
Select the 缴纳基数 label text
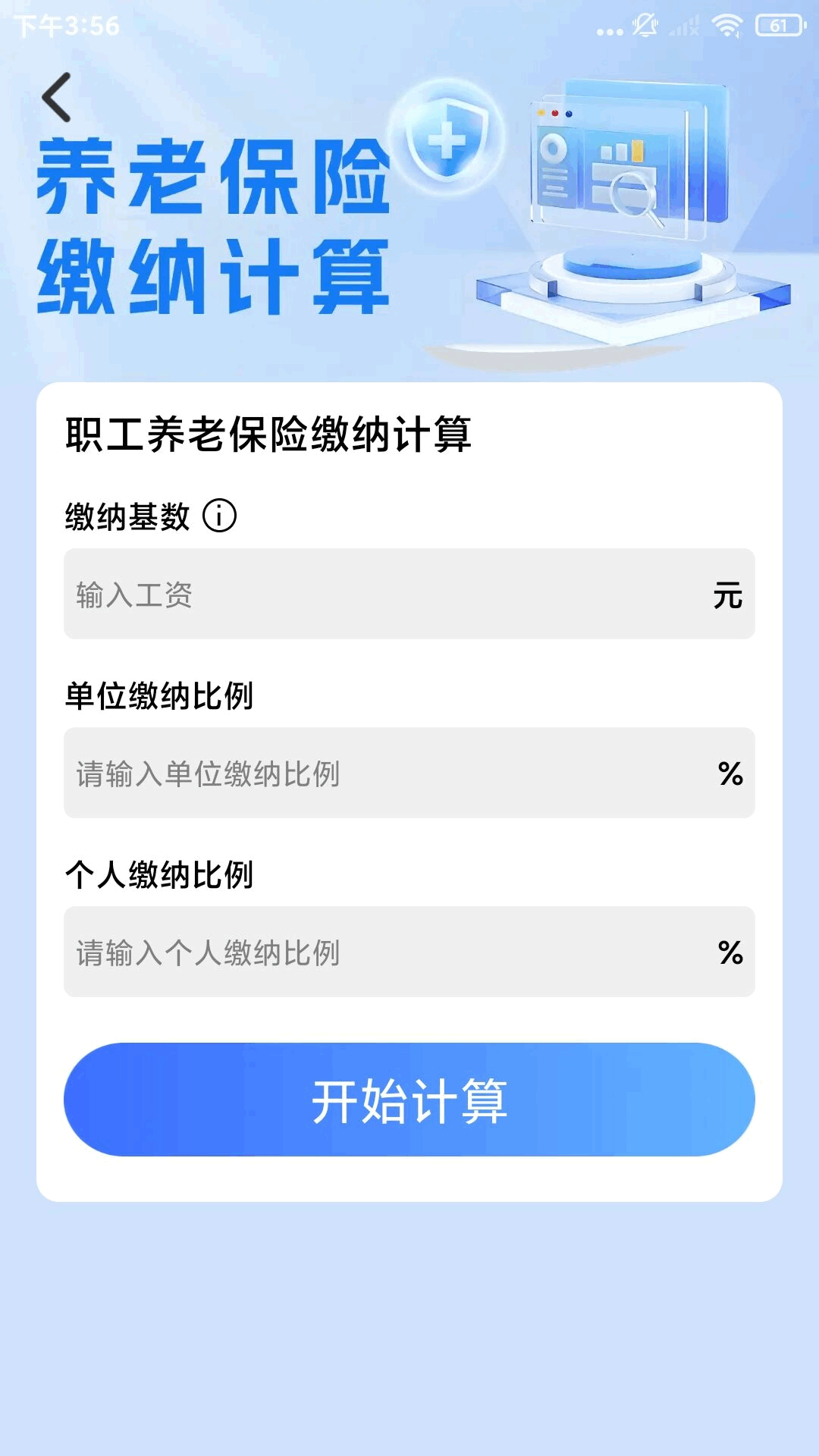(x=127, y=516)
